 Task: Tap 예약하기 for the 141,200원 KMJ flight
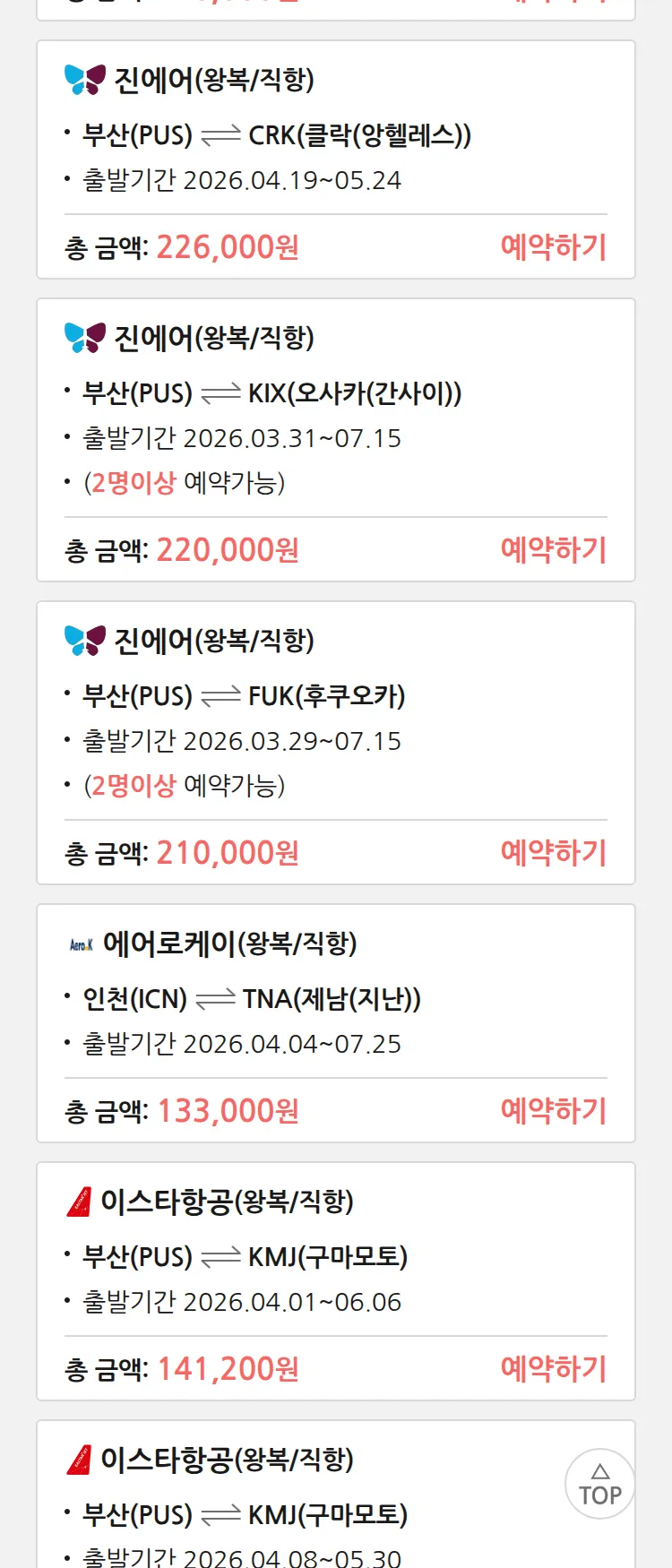[553, 1369]
